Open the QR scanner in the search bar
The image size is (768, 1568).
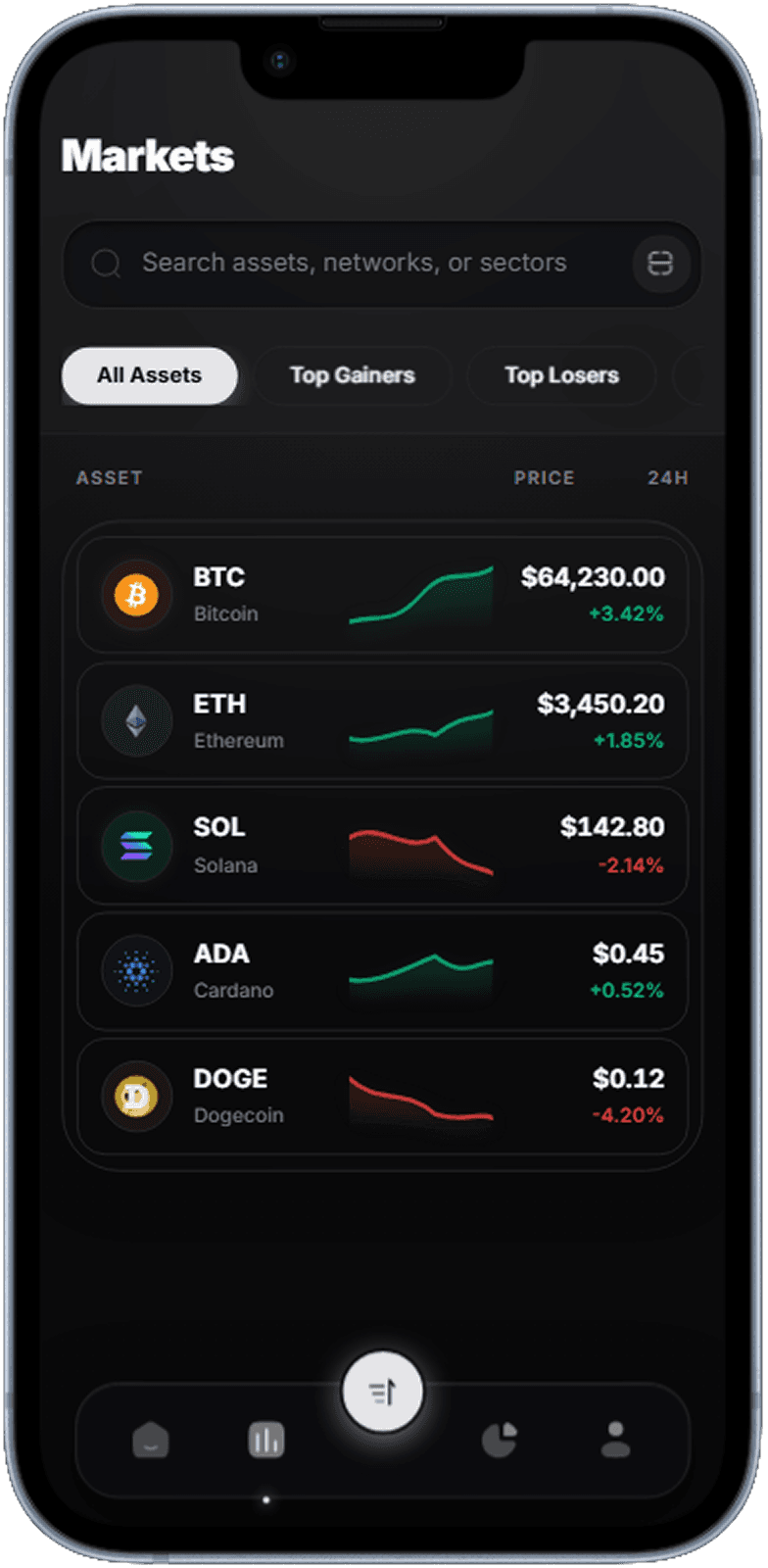[660, 263]
